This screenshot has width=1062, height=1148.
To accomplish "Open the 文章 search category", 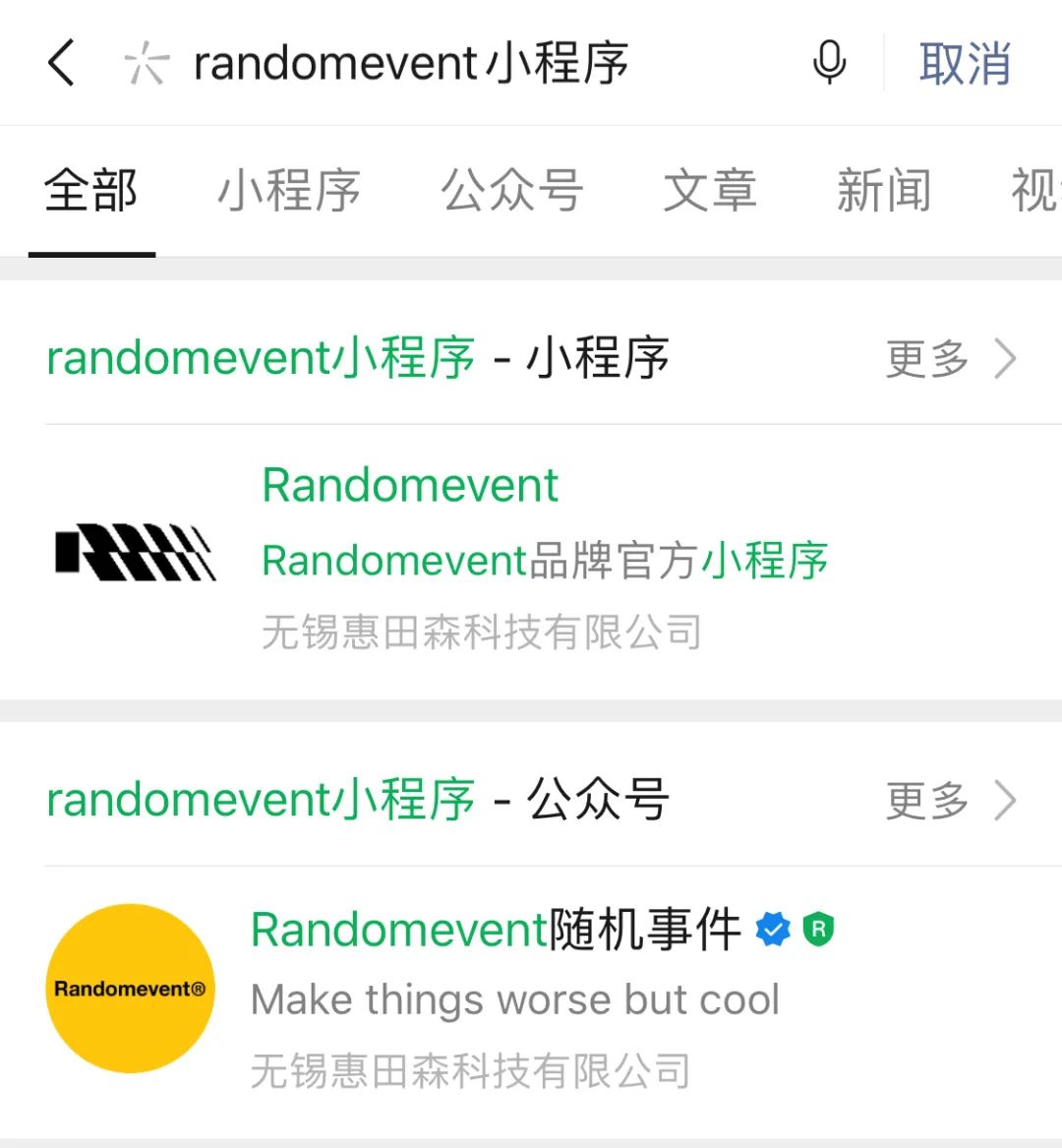I will [710, 192].
